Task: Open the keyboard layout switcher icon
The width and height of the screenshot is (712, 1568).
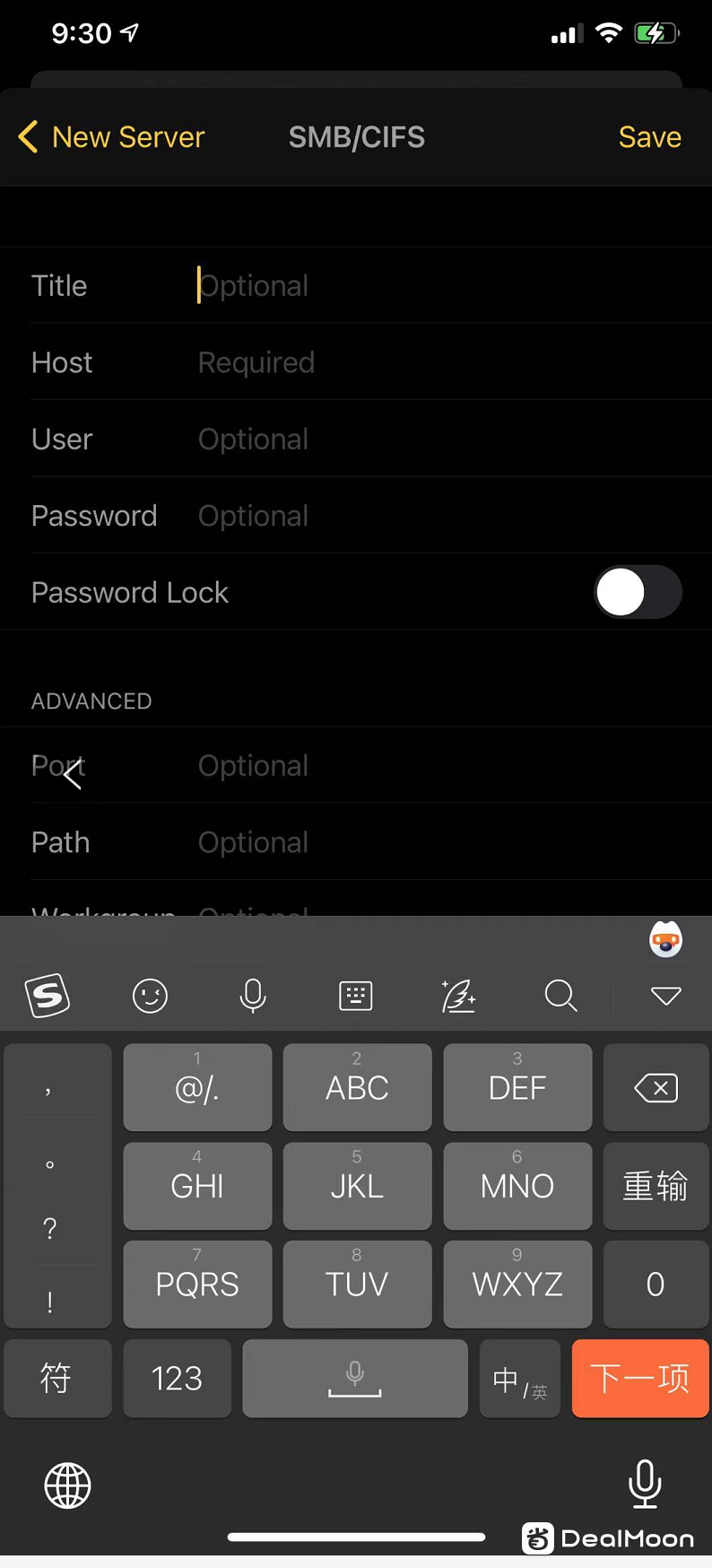Action: click(x=356, y=996)
